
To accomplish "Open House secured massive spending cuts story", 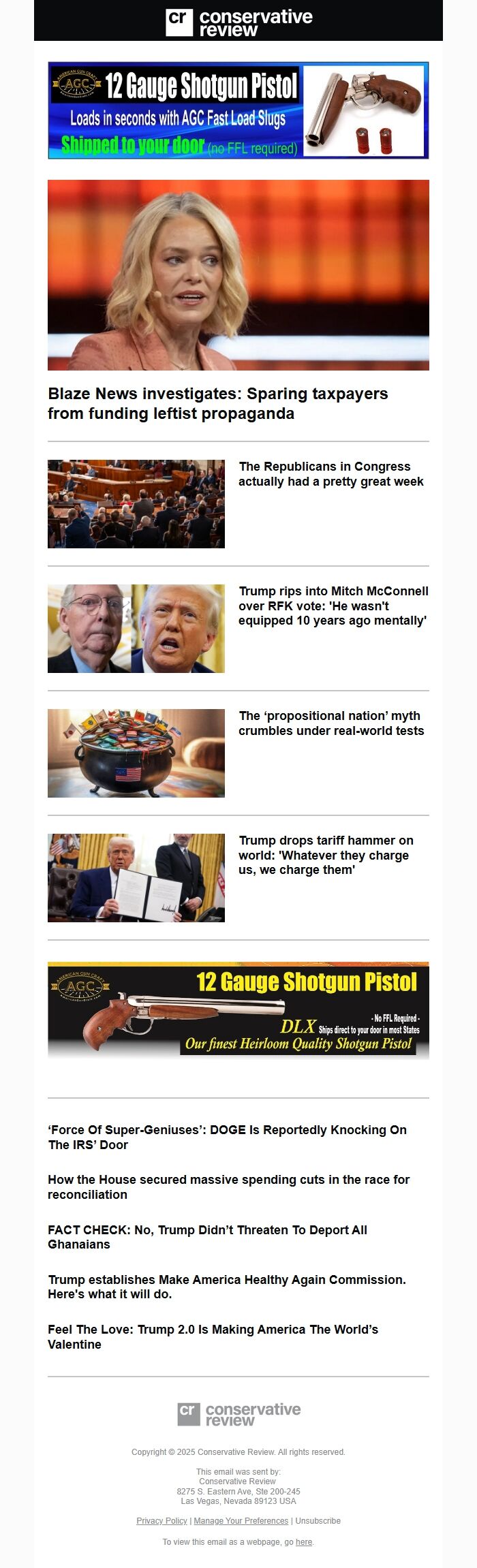I will point(228,1187).
